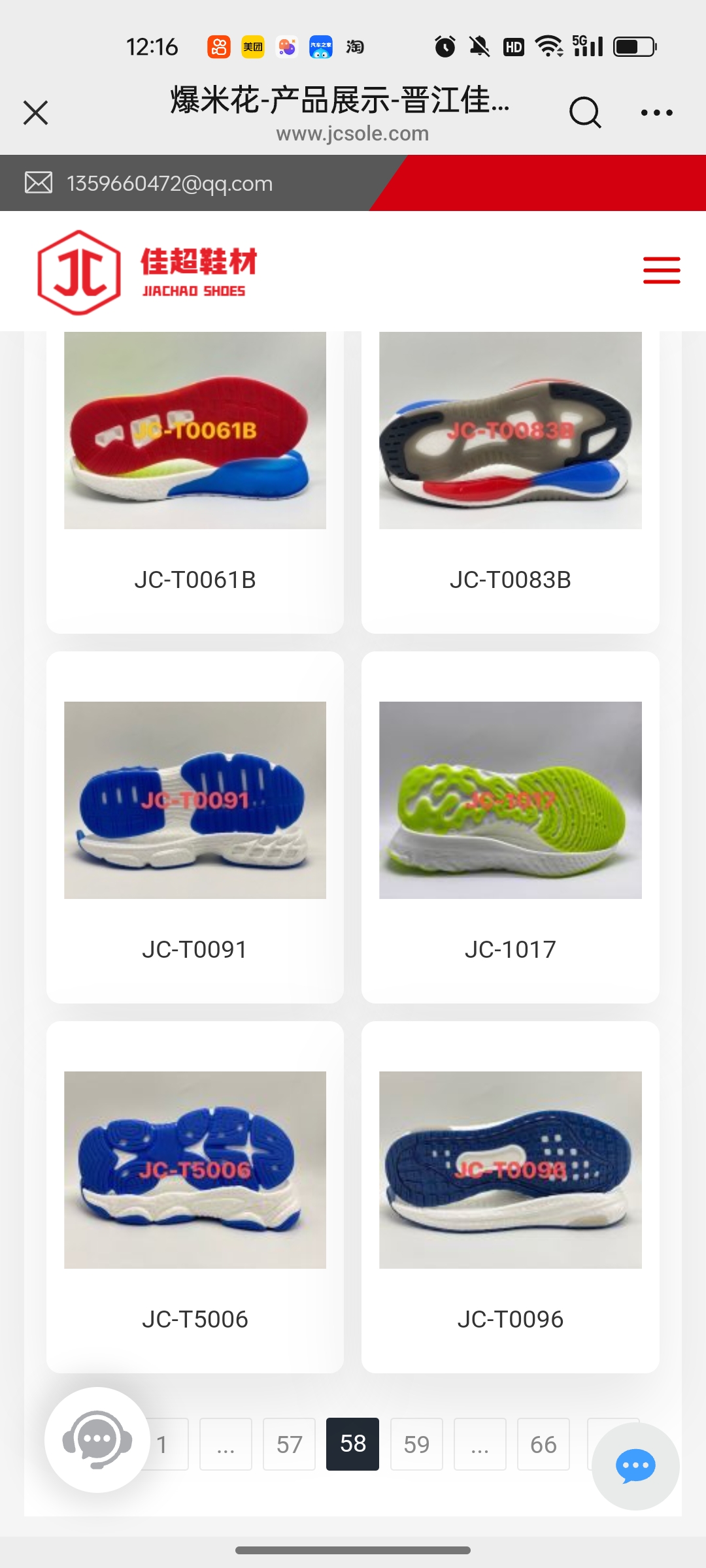The image size is (706, 1568).
Task: View the JC-T0091 sole card
Action: (195, 826)
